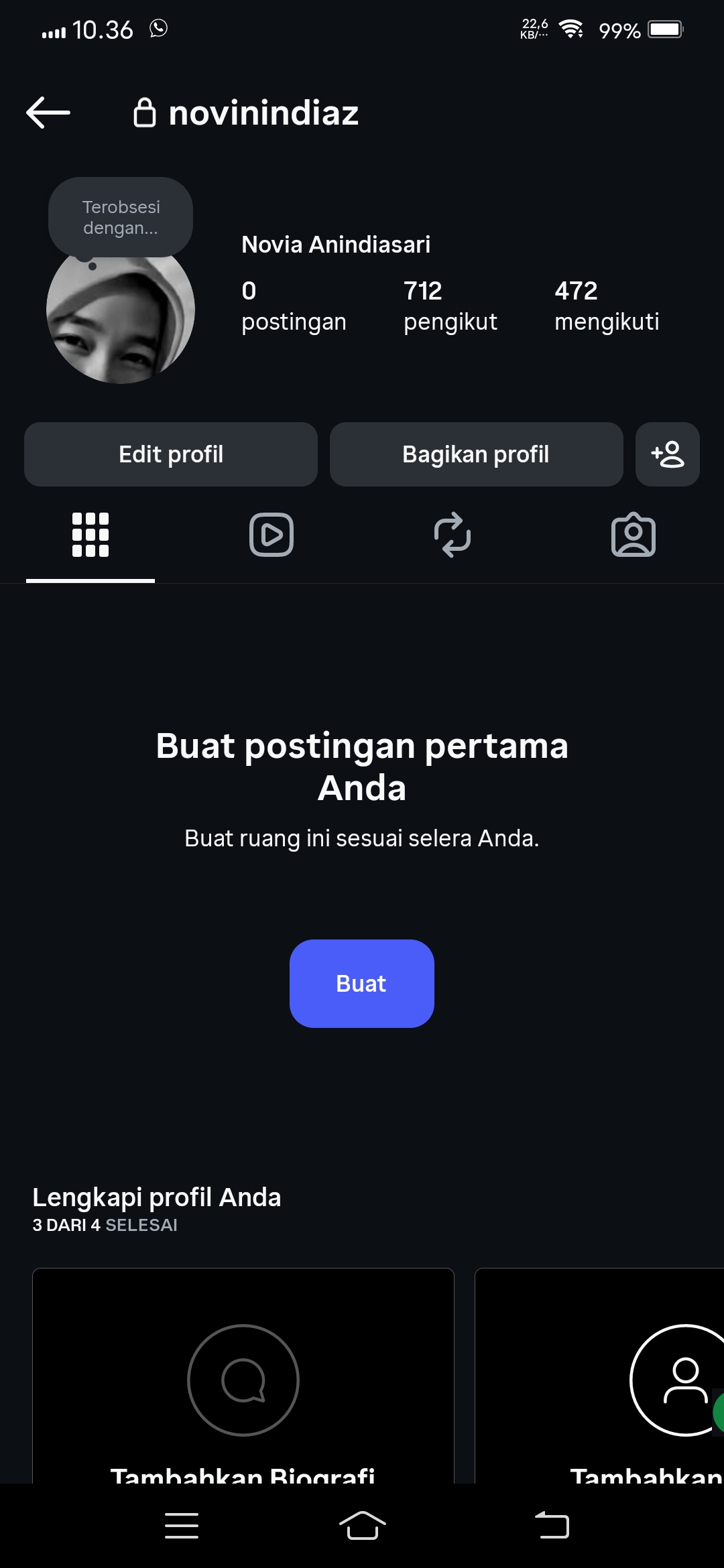Switch to the Reels tab
This screenshot has width=724, height=1568.
pyautogui.click(x=271, y=535)
